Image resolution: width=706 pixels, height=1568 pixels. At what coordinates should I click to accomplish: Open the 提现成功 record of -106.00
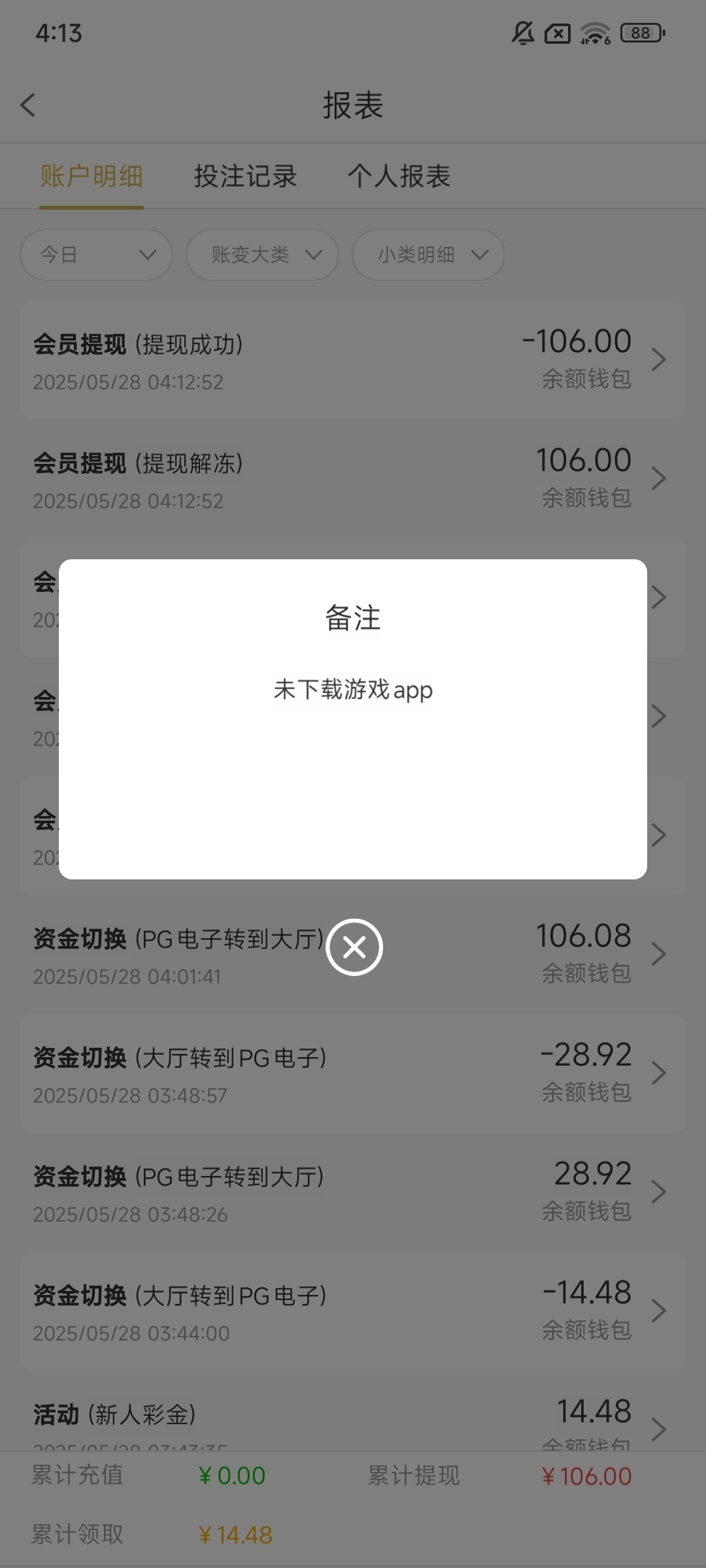pos(353,360)
